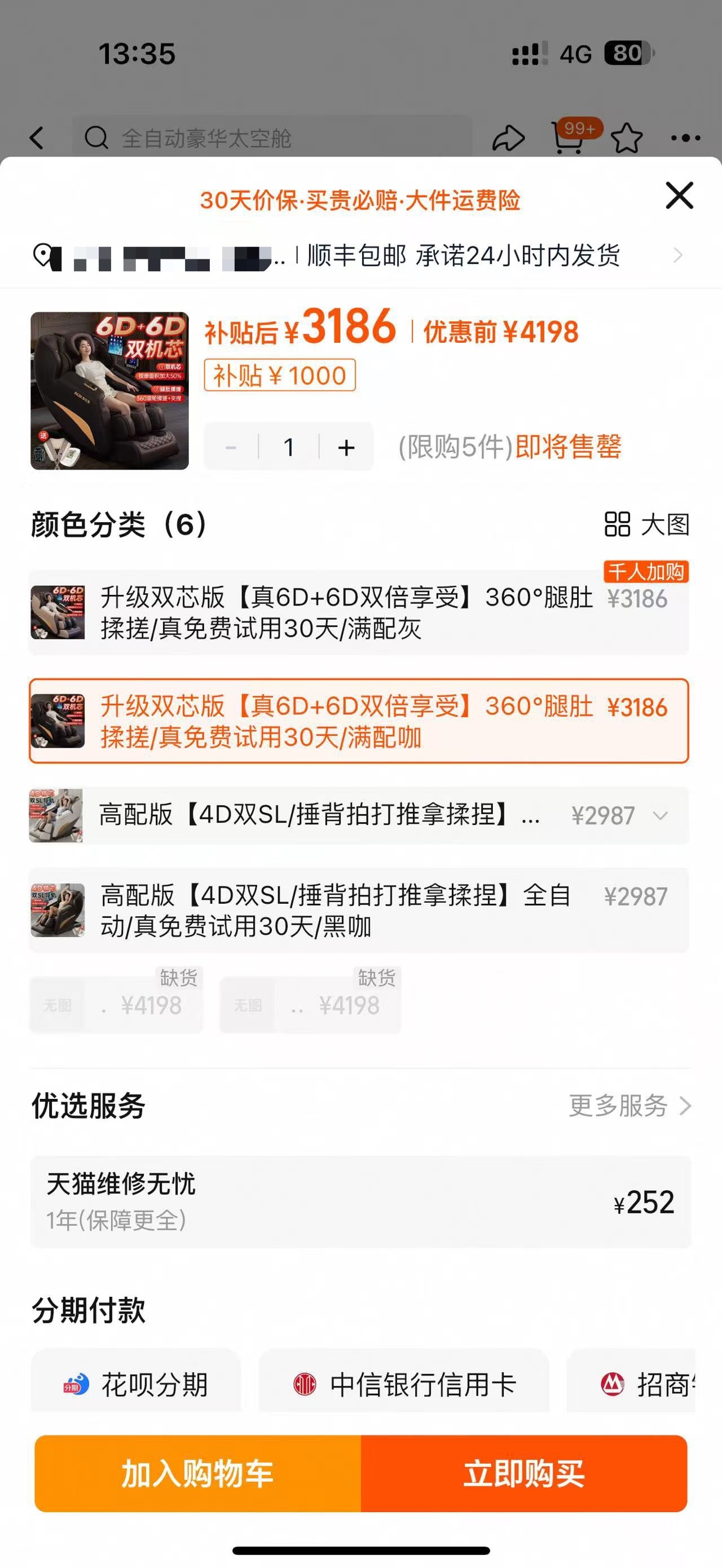Select the 满配咖 upgraded dual-core variant
The image size is (722, 1568).
[358, 721]
